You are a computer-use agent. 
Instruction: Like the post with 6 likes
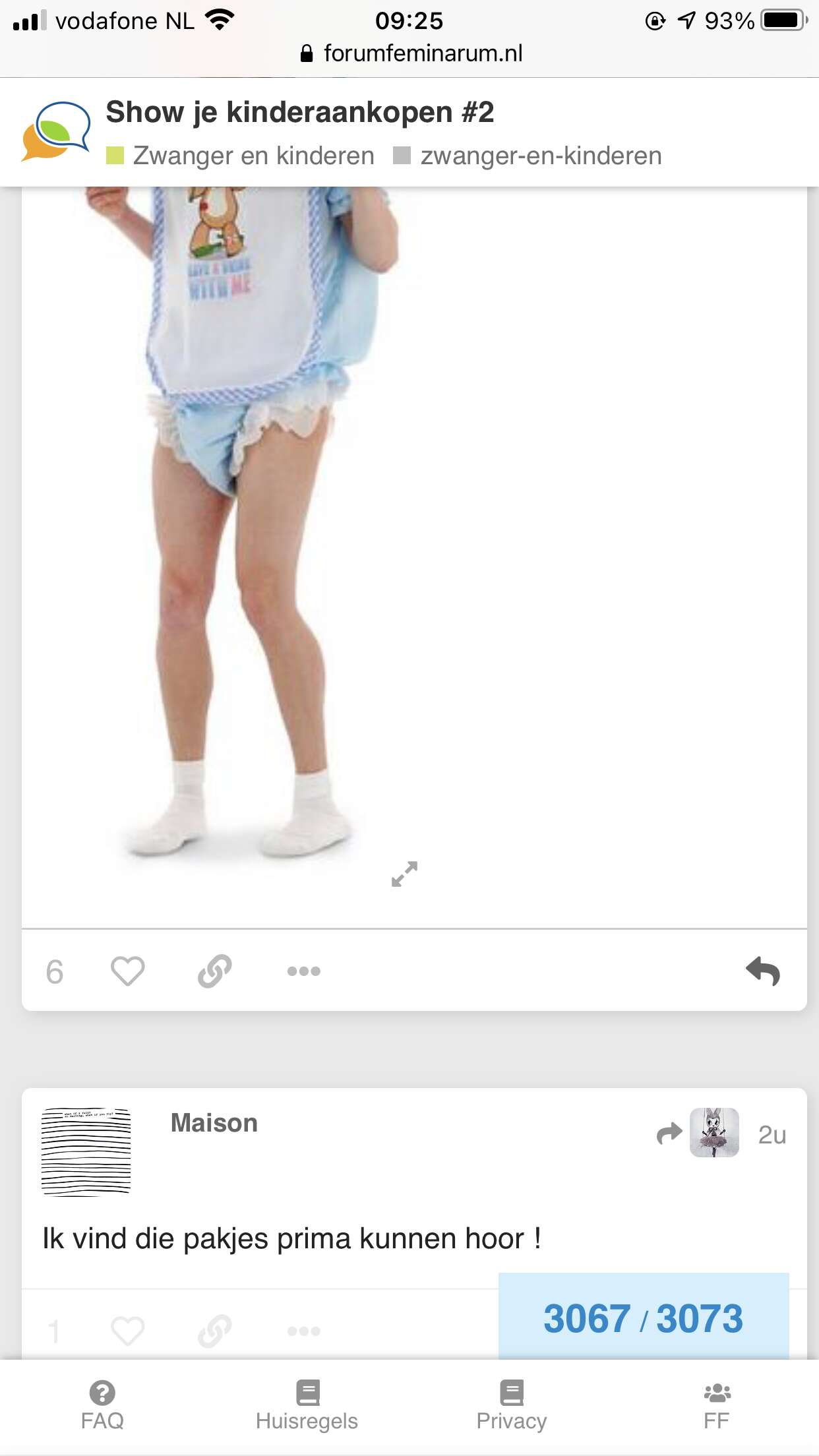[x=127, y=971]
